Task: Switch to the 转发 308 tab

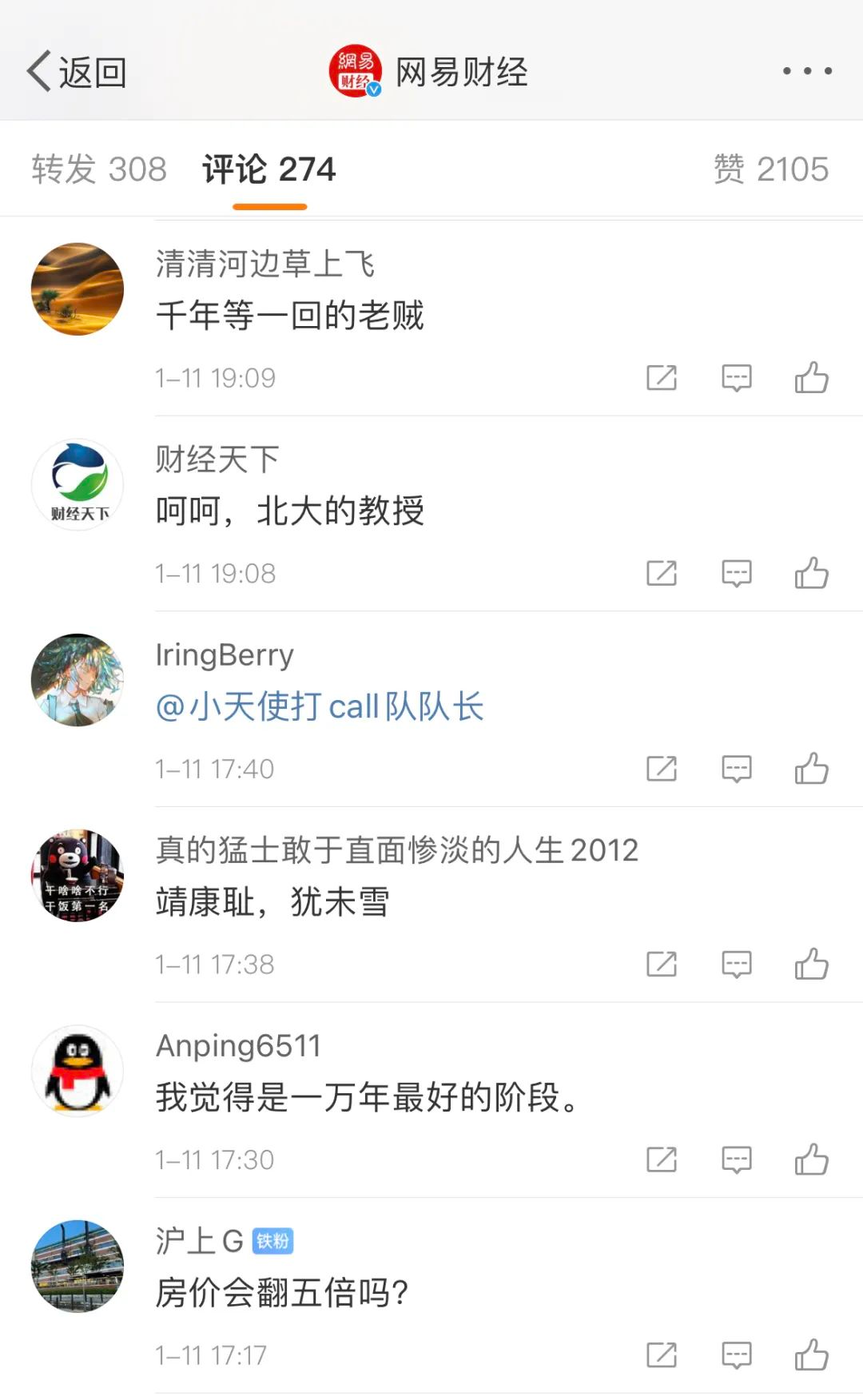Action: click(97, 169)
